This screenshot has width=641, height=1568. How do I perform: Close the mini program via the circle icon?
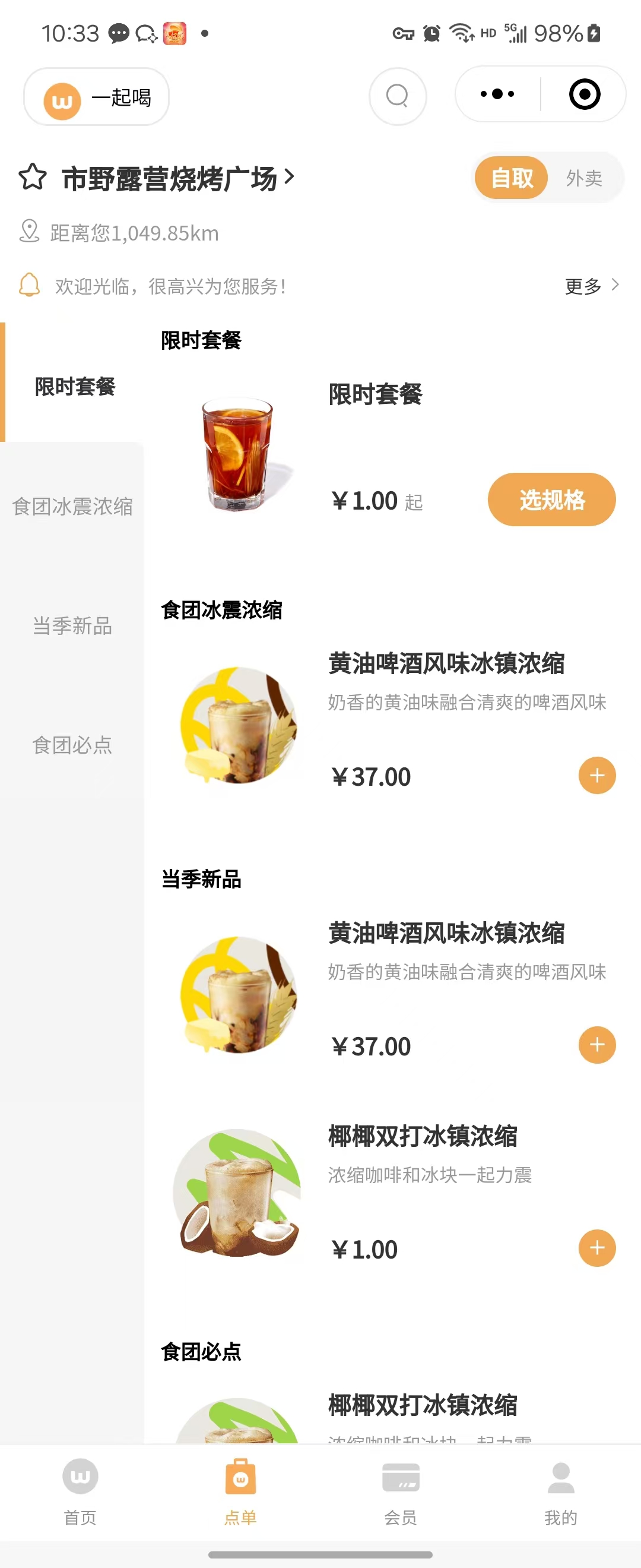click(x=585, y=94)
